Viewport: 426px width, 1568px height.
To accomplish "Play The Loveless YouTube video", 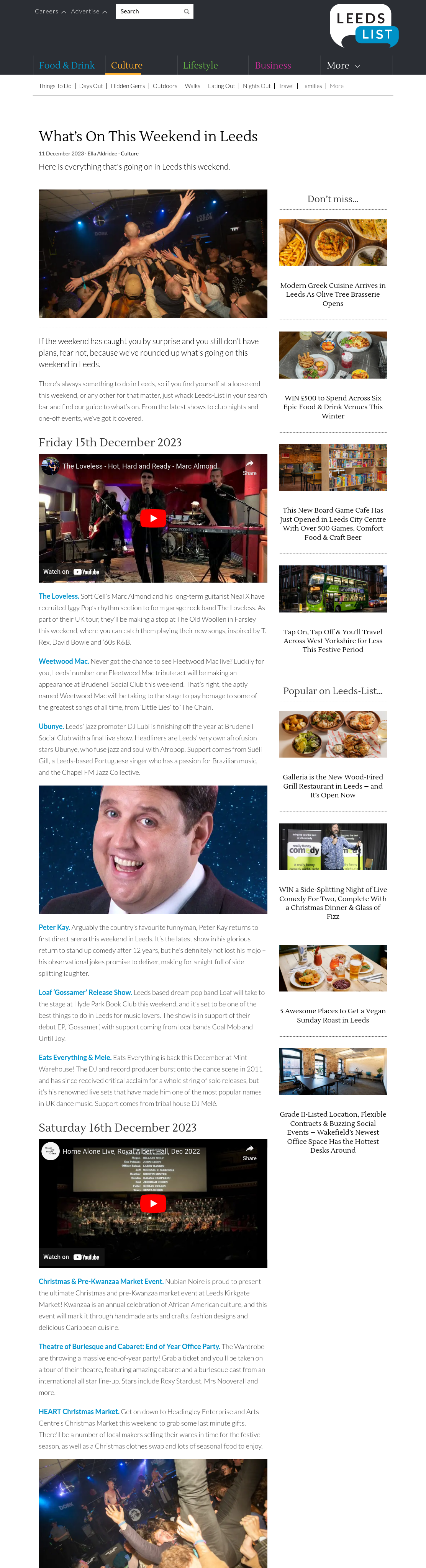I will pos(153,518).
